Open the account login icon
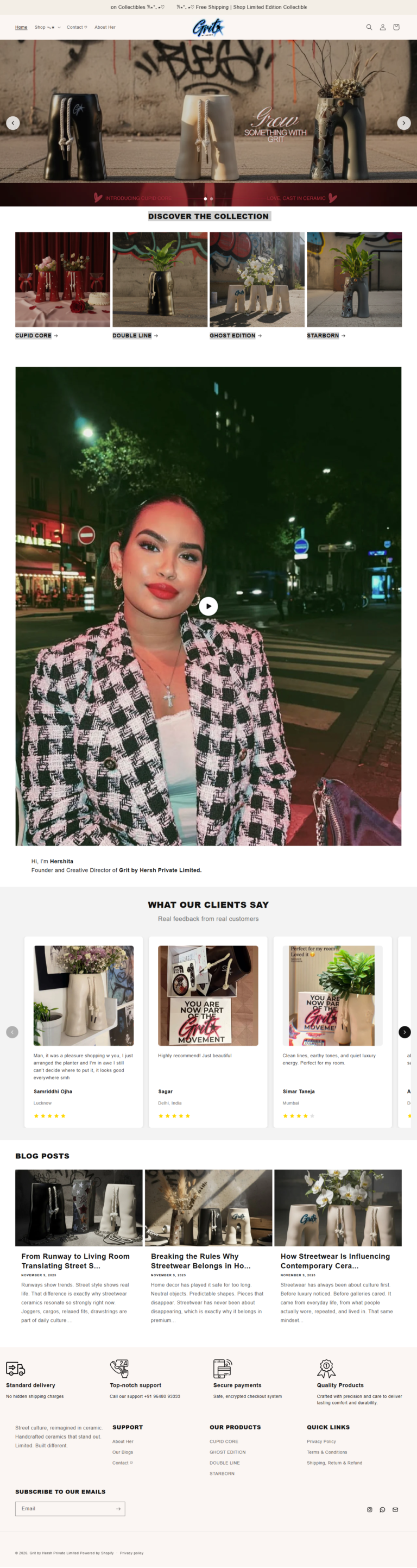 pos(382,27)
